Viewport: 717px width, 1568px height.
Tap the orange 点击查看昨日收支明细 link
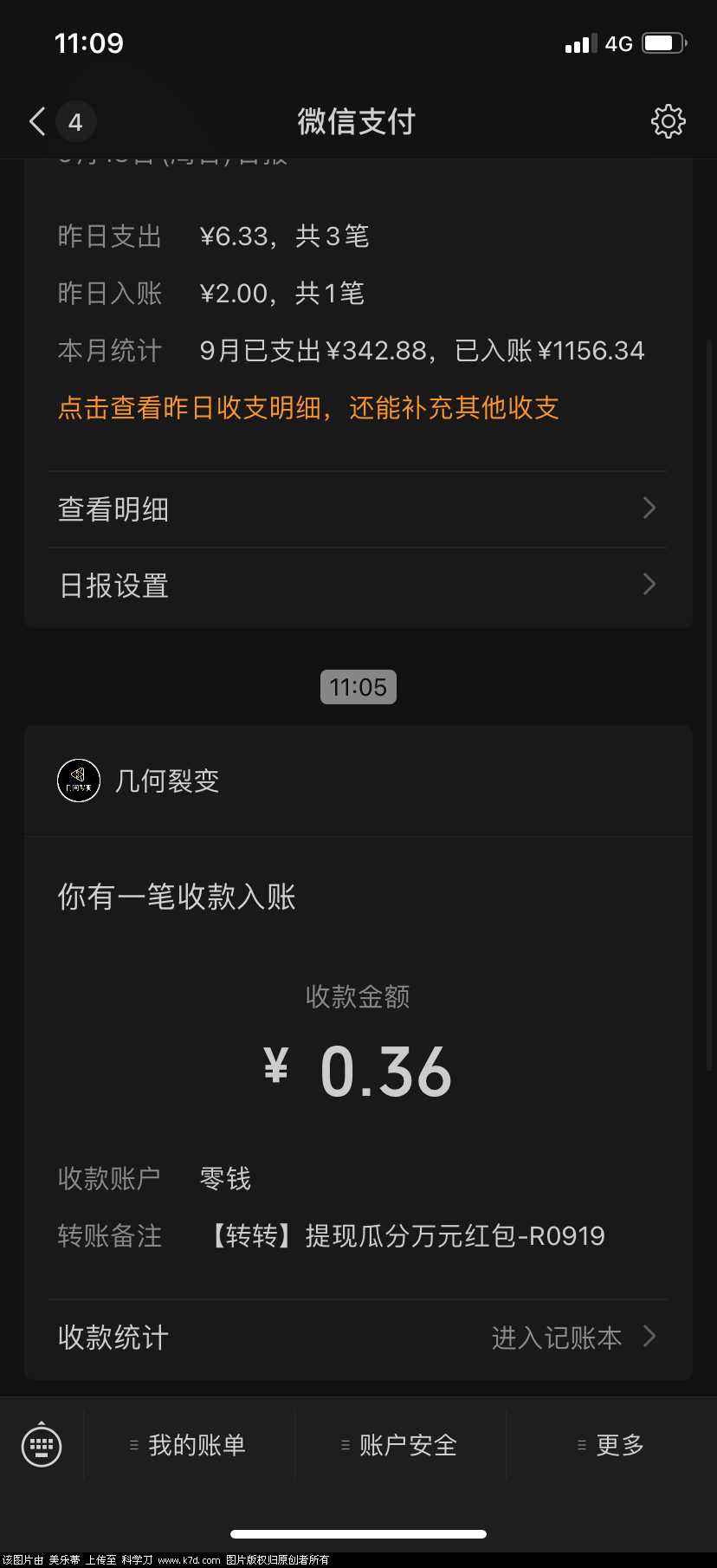308,408
